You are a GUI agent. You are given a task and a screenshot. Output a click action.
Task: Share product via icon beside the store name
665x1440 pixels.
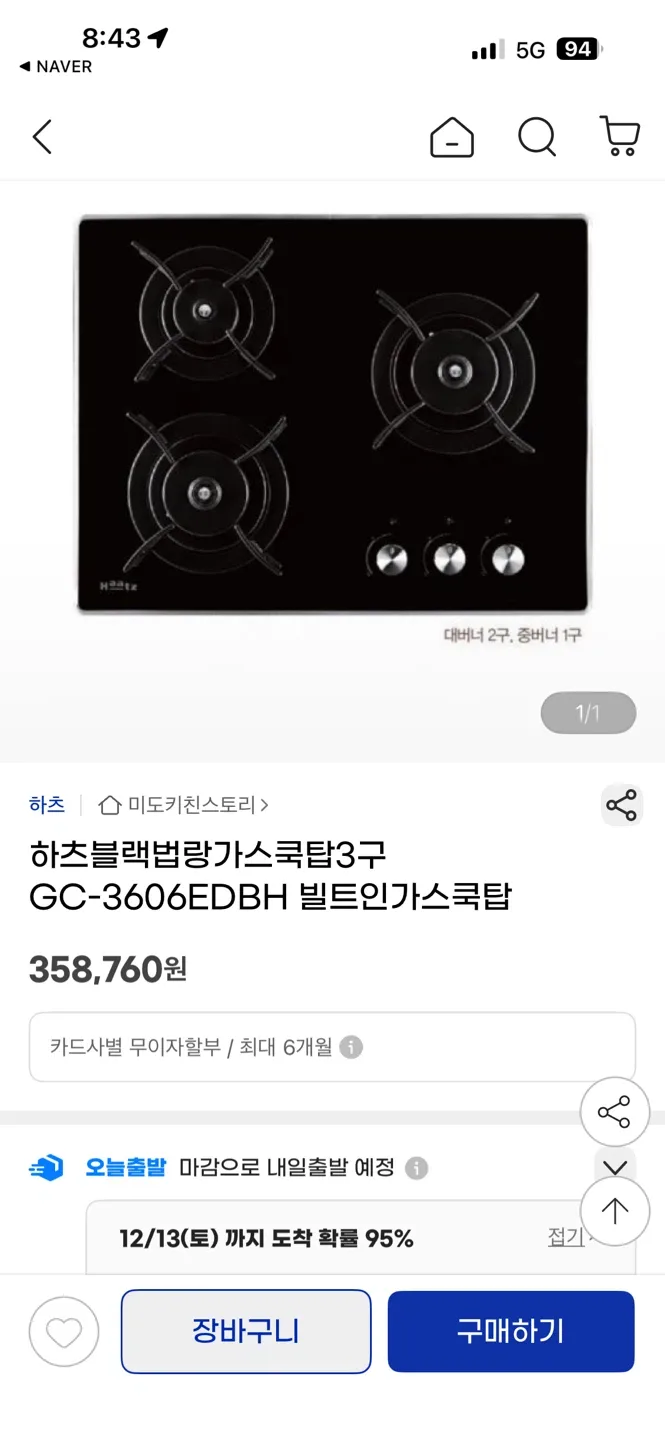point(621,805)
